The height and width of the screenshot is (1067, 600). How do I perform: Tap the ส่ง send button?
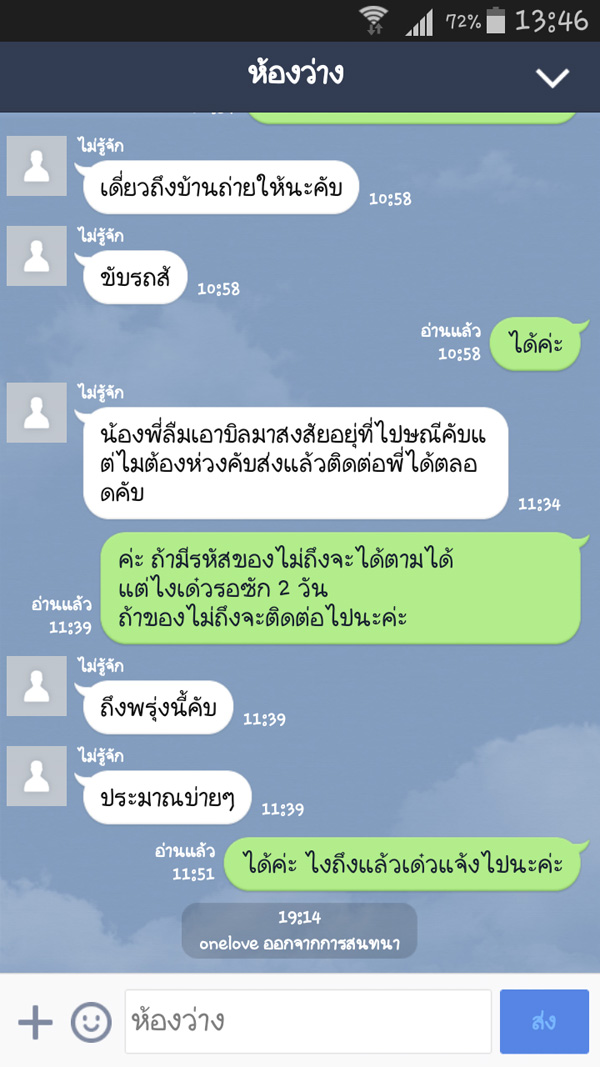click(x=544, y=1021)
